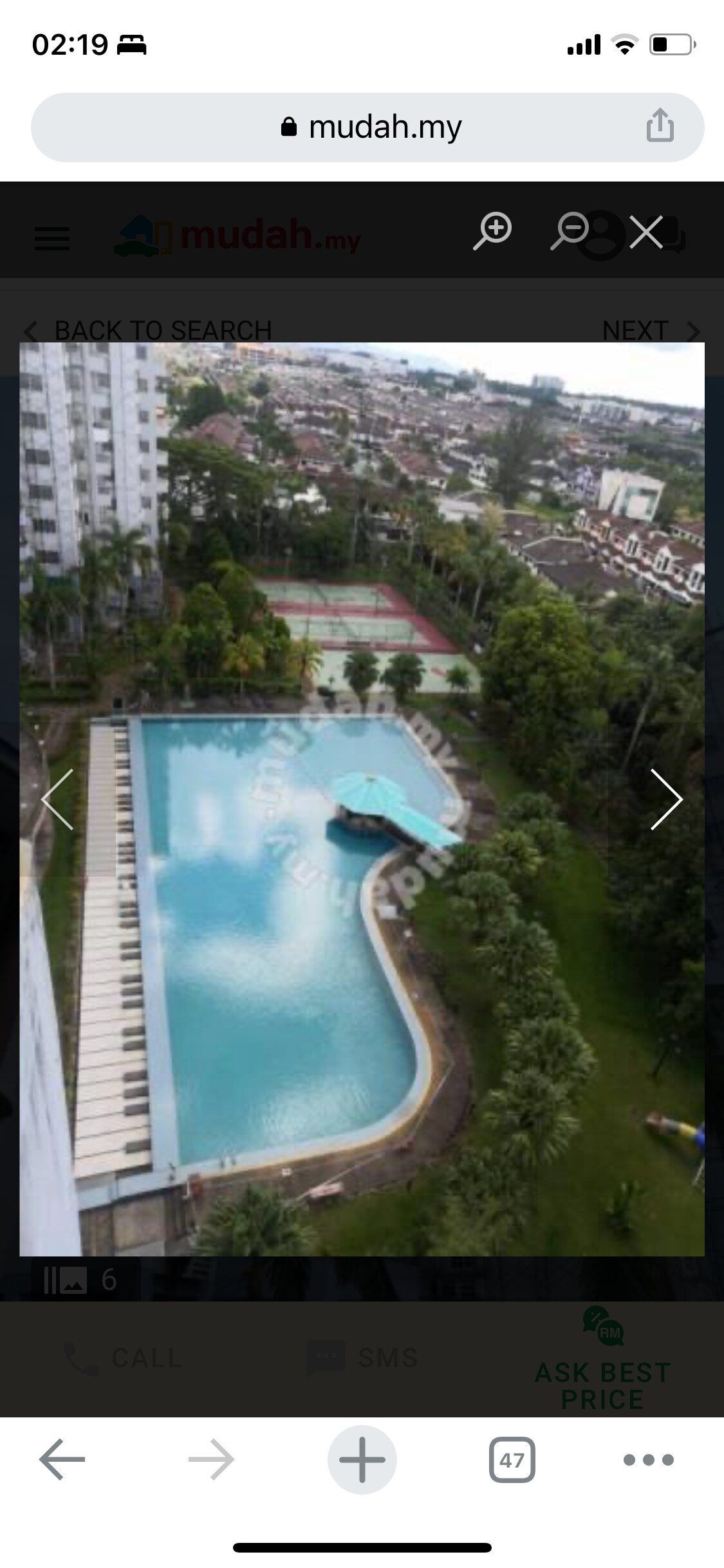The width and height of the screenshot is (724, 1568).
Task: Share this page from the address bar
Action: point(660,125)
